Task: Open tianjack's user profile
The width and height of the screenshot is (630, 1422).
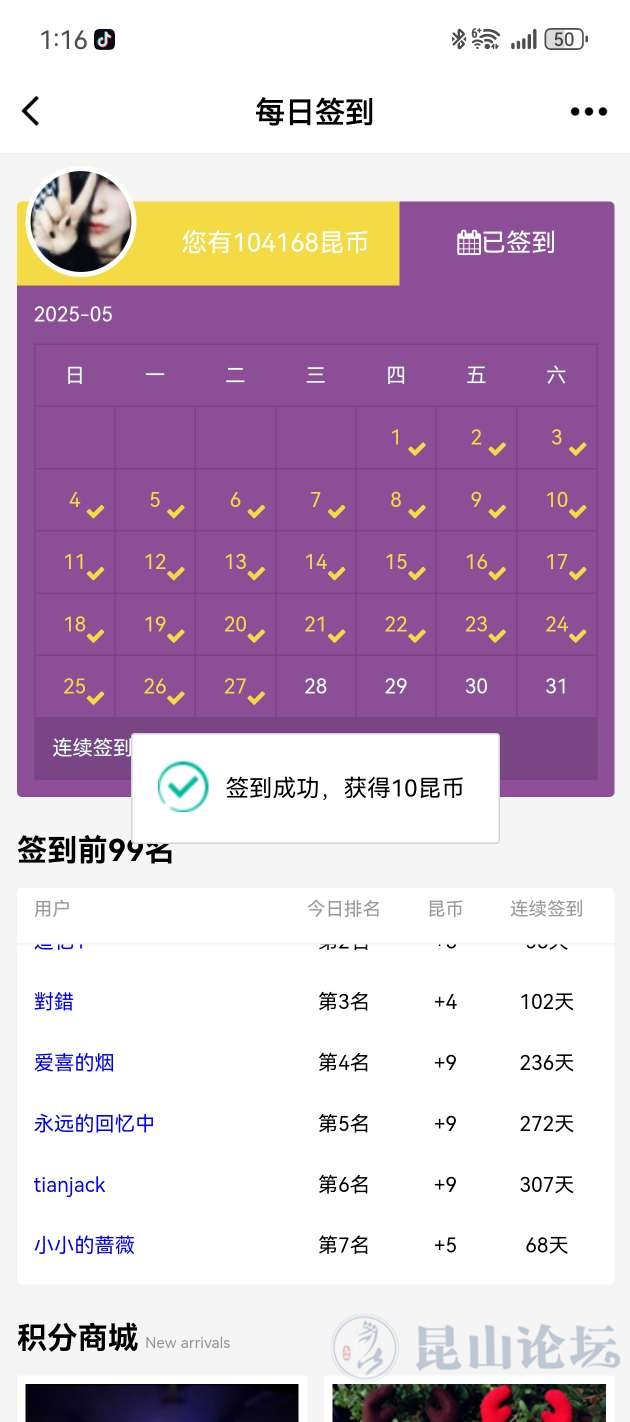Action: click(69, 1185)
